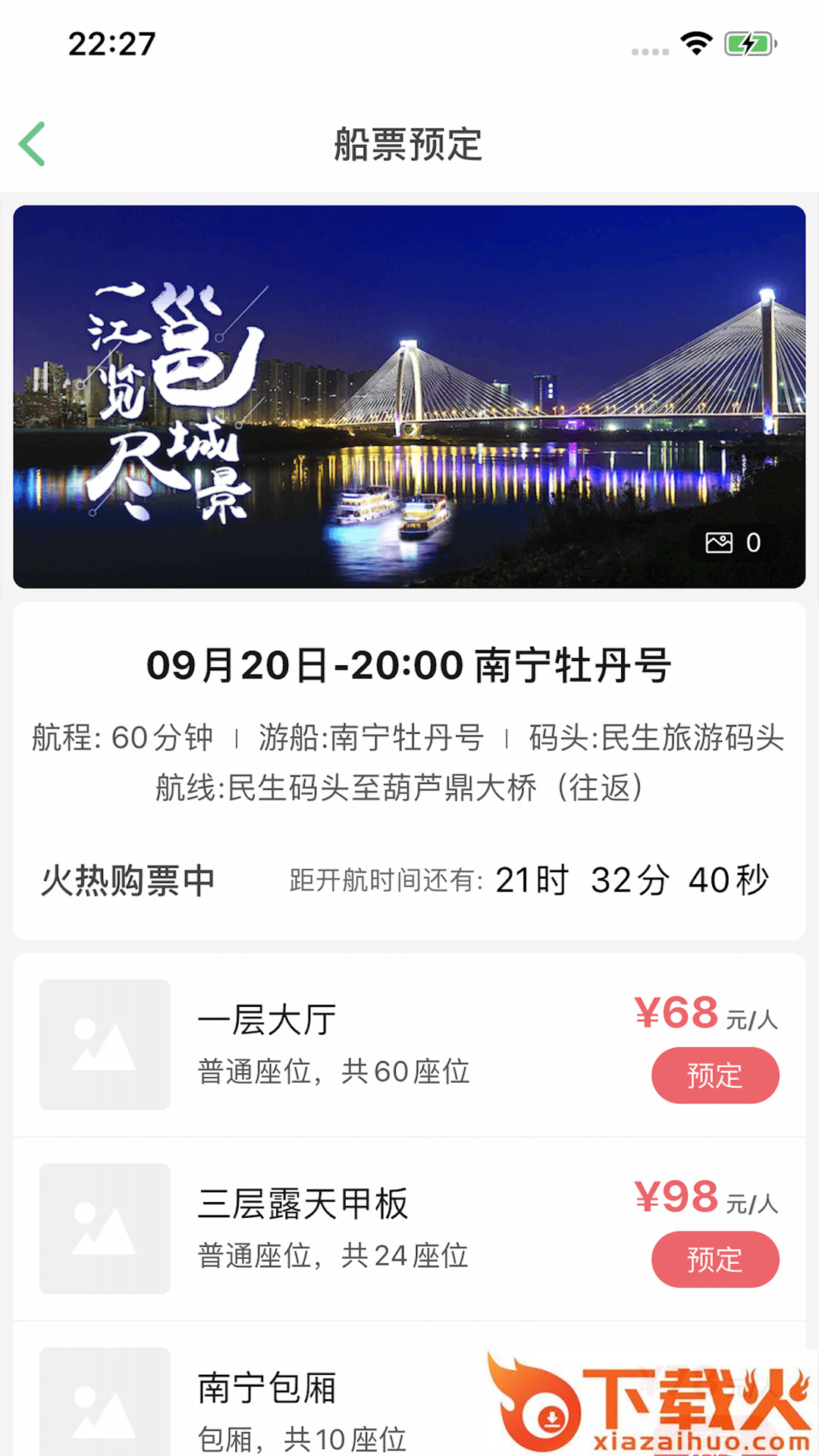Book the 一层大厅 ¥68 seat

pos(714,1075)
